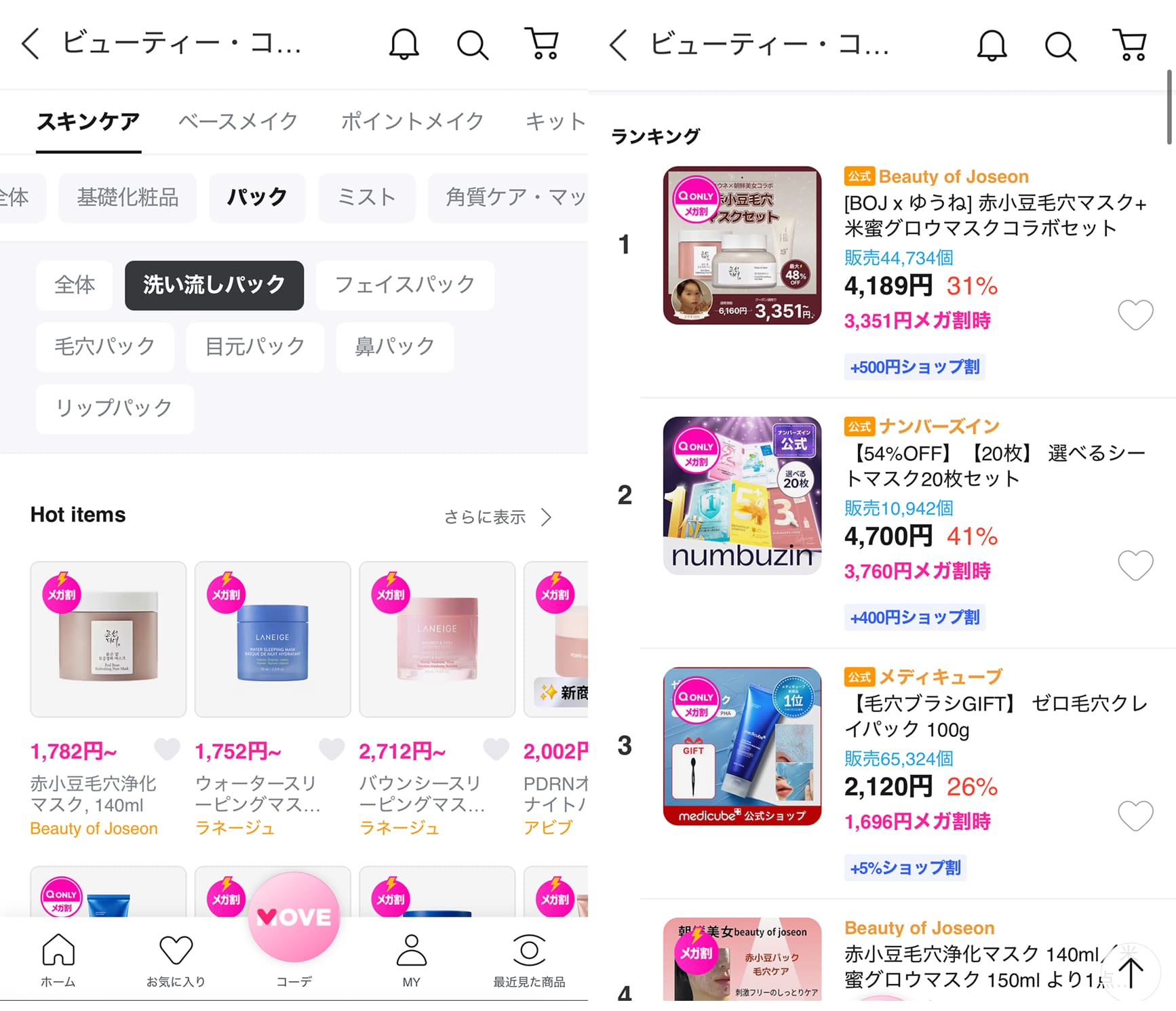Open the 最近見た商品 tab
1176x1011 pixels.
click(529, 959)
